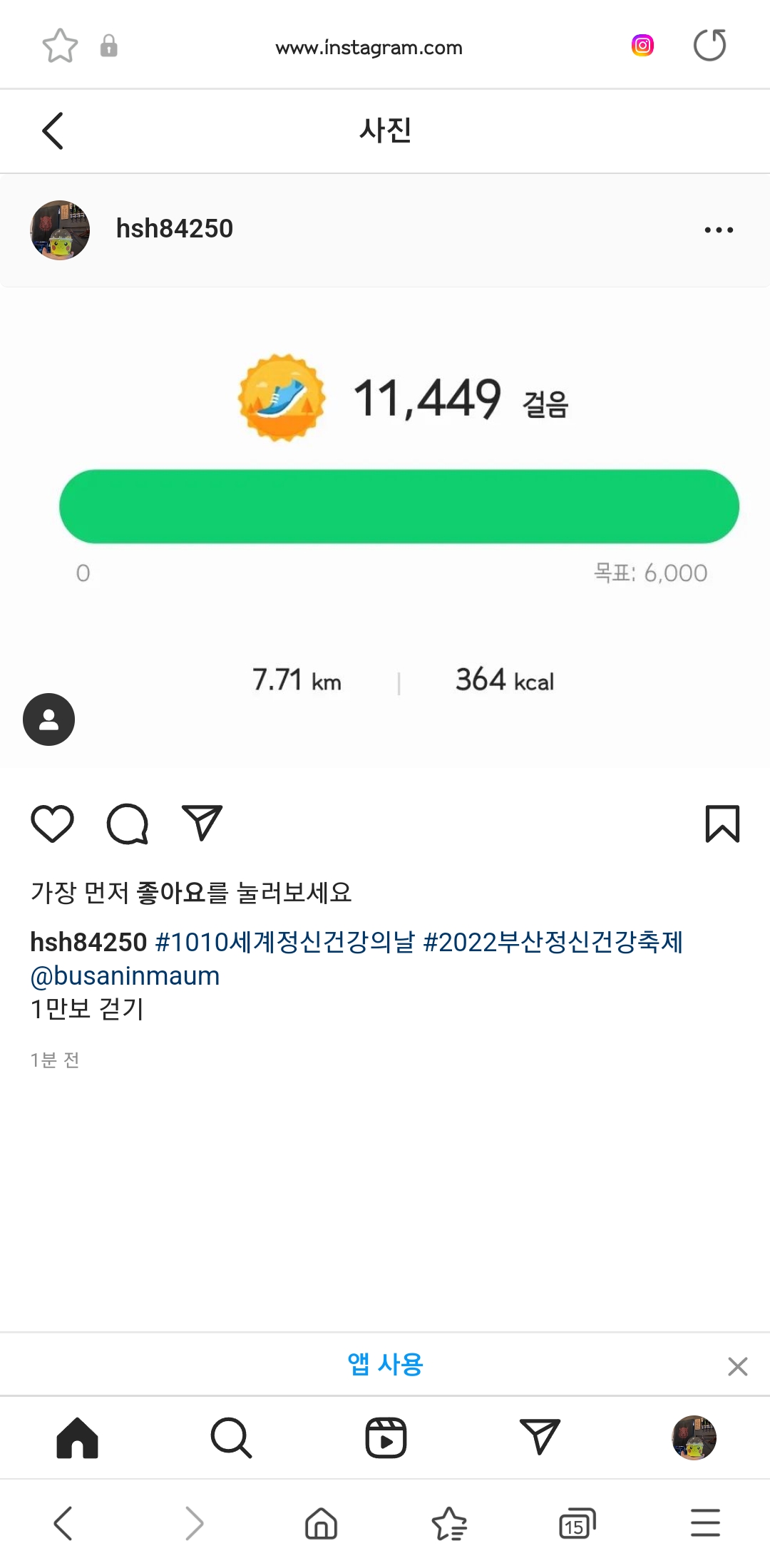Open the @busaninmaum mention

[x=125, y=975]
